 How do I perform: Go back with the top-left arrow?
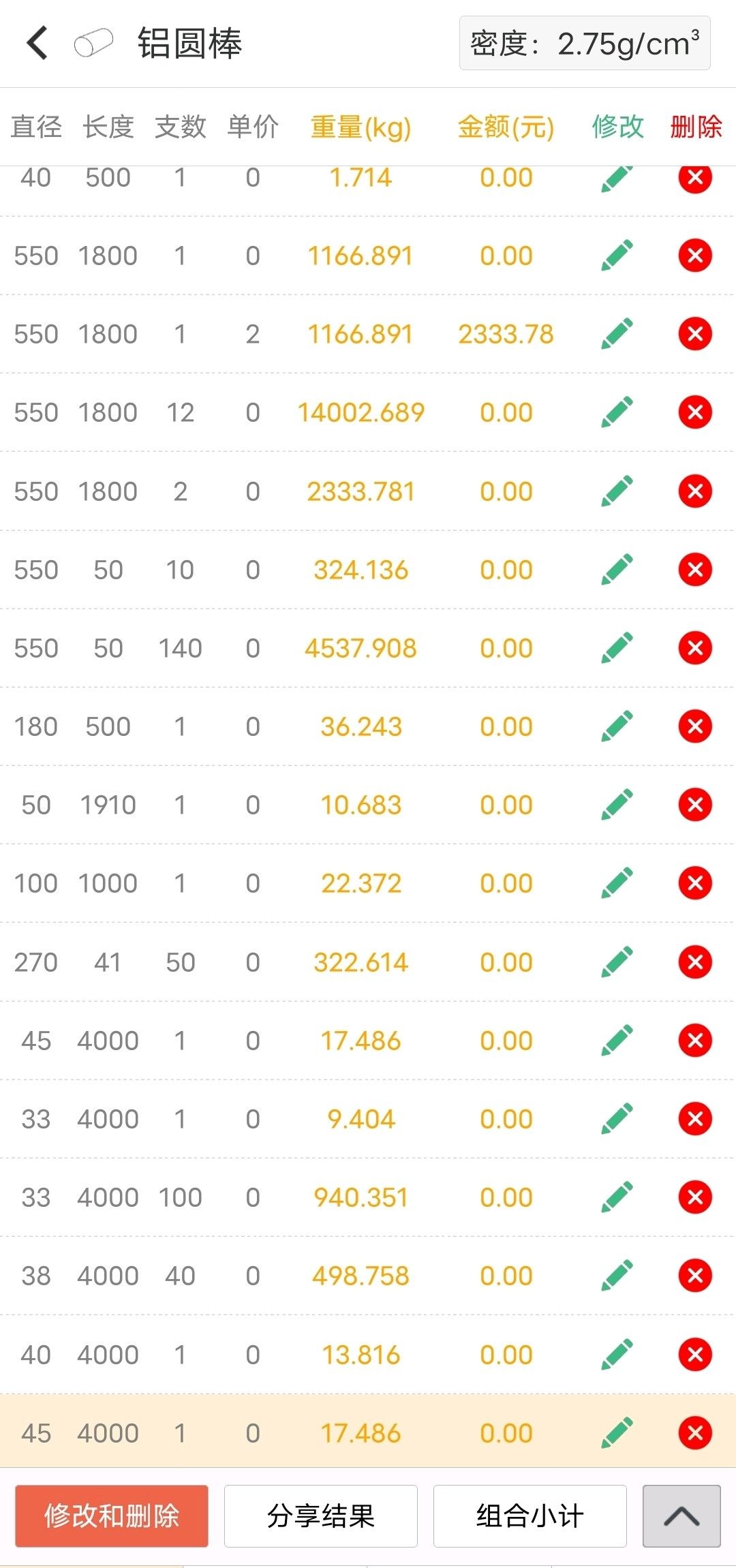coord(37,43)
